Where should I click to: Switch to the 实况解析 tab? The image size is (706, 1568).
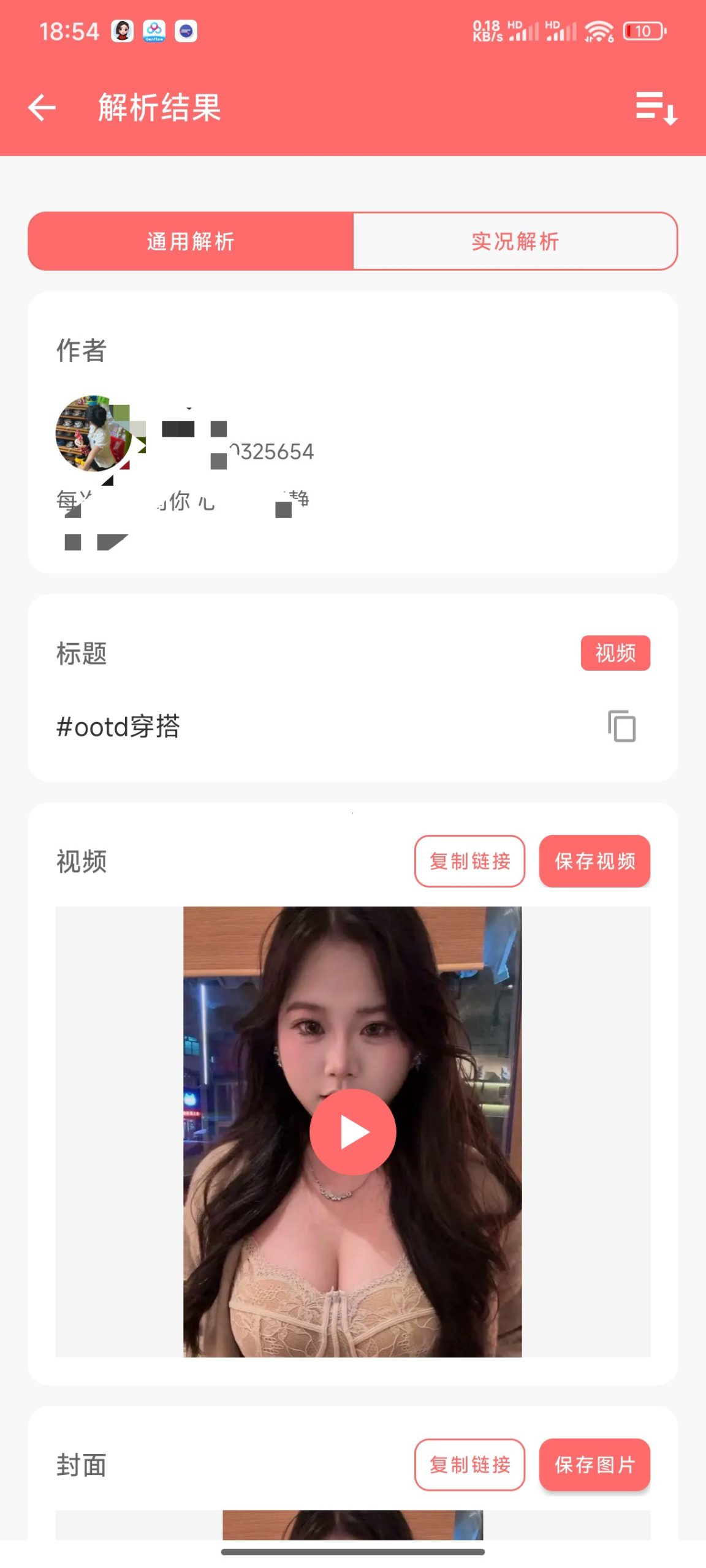(x=514, y=242)
